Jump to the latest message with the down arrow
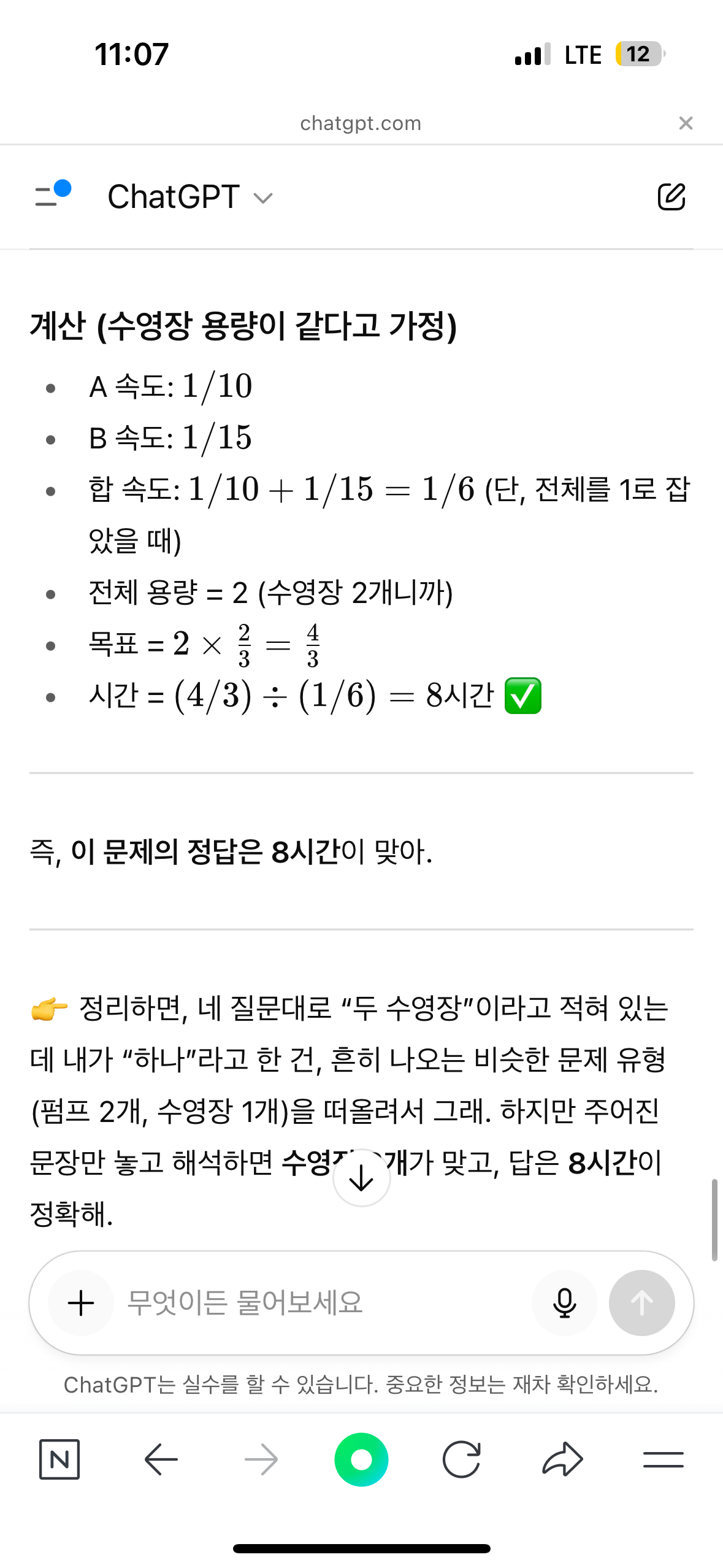Screen dimensions: 723x1568 [362, 1178]
